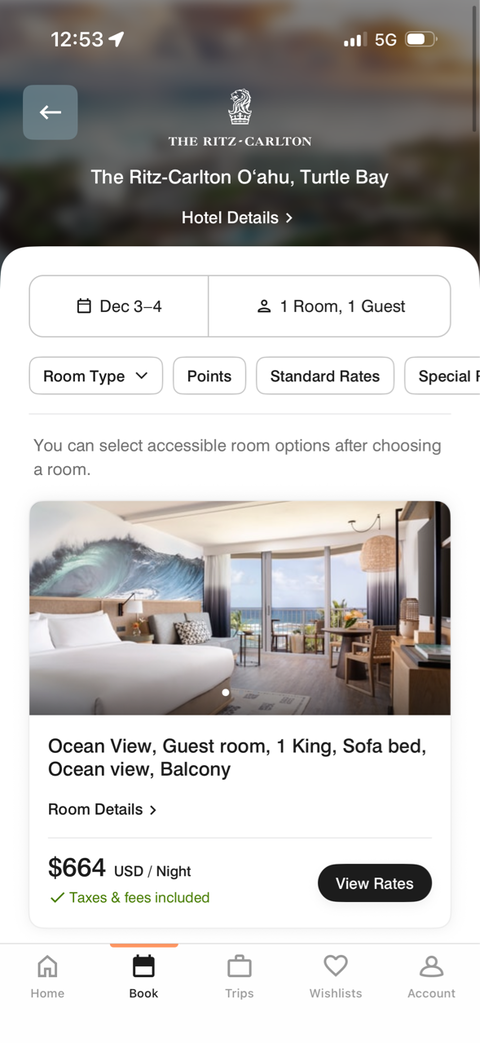Open Room Details for Ocean View room
The image size is (480, 1043).
point(102,810)
